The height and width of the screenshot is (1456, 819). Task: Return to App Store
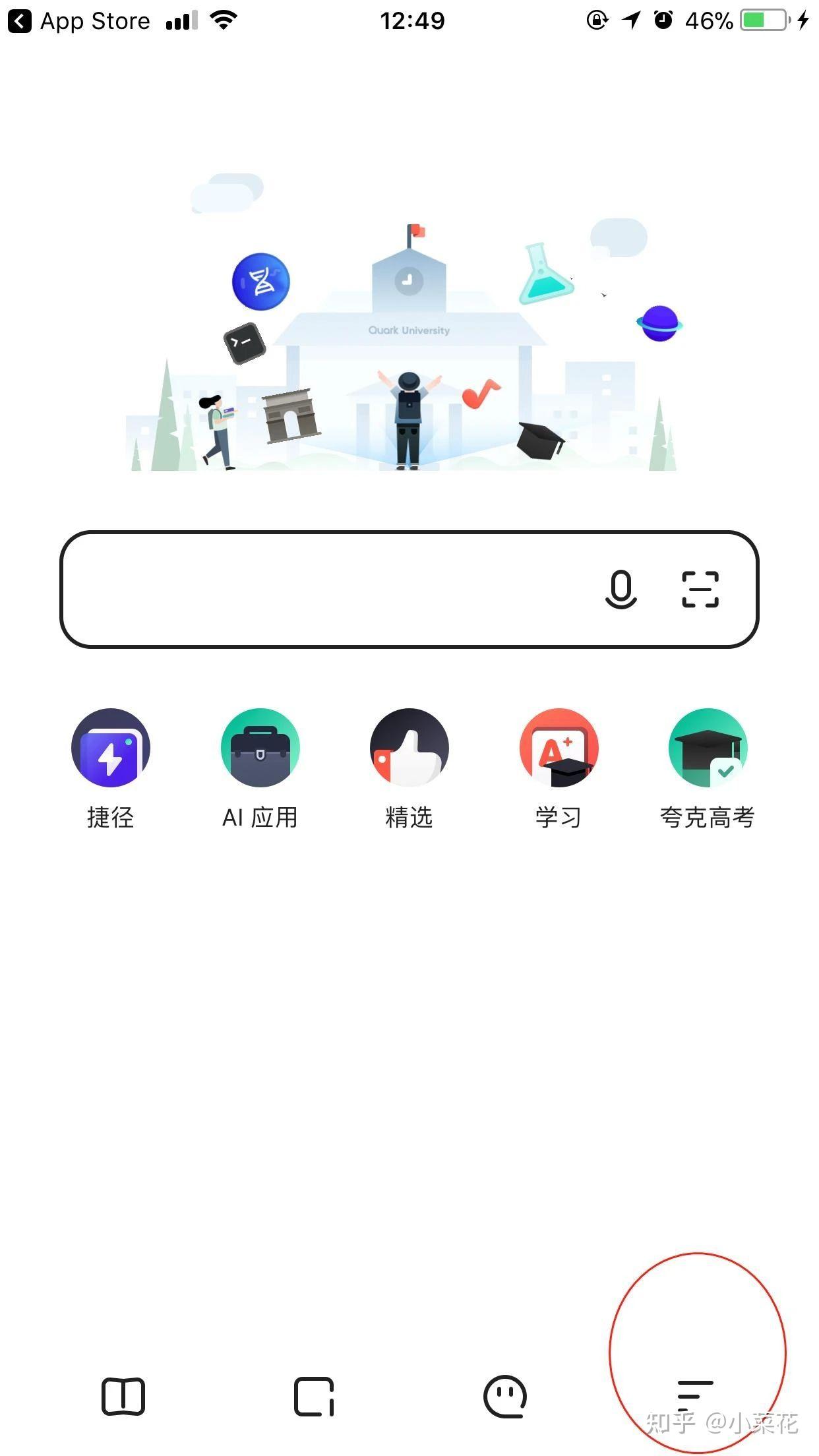pos(79,21)
